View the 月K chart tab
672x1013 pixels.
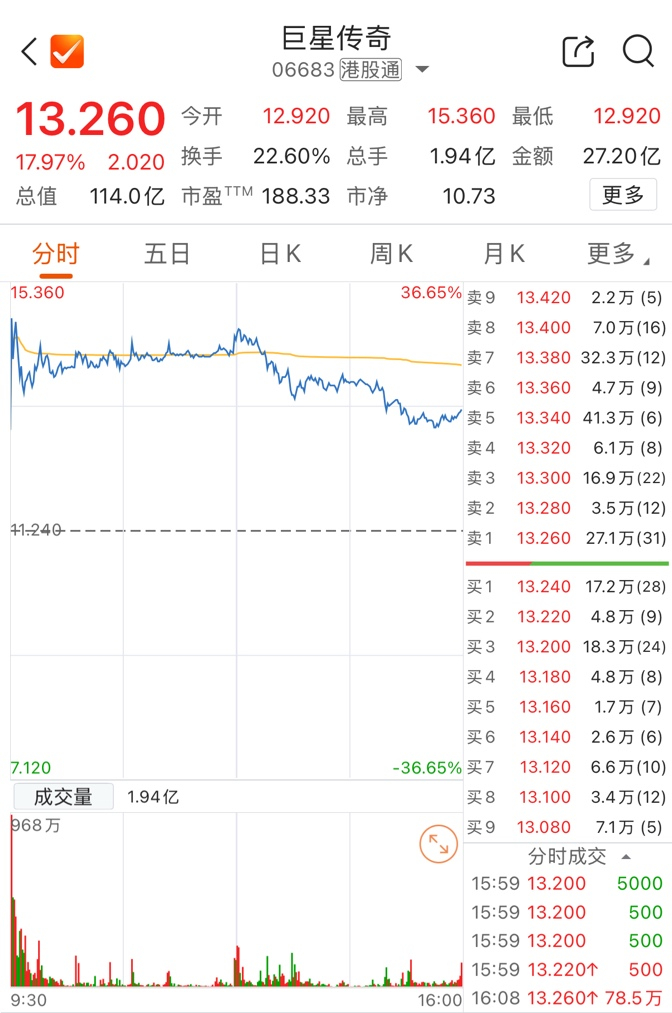click(504, 254)
